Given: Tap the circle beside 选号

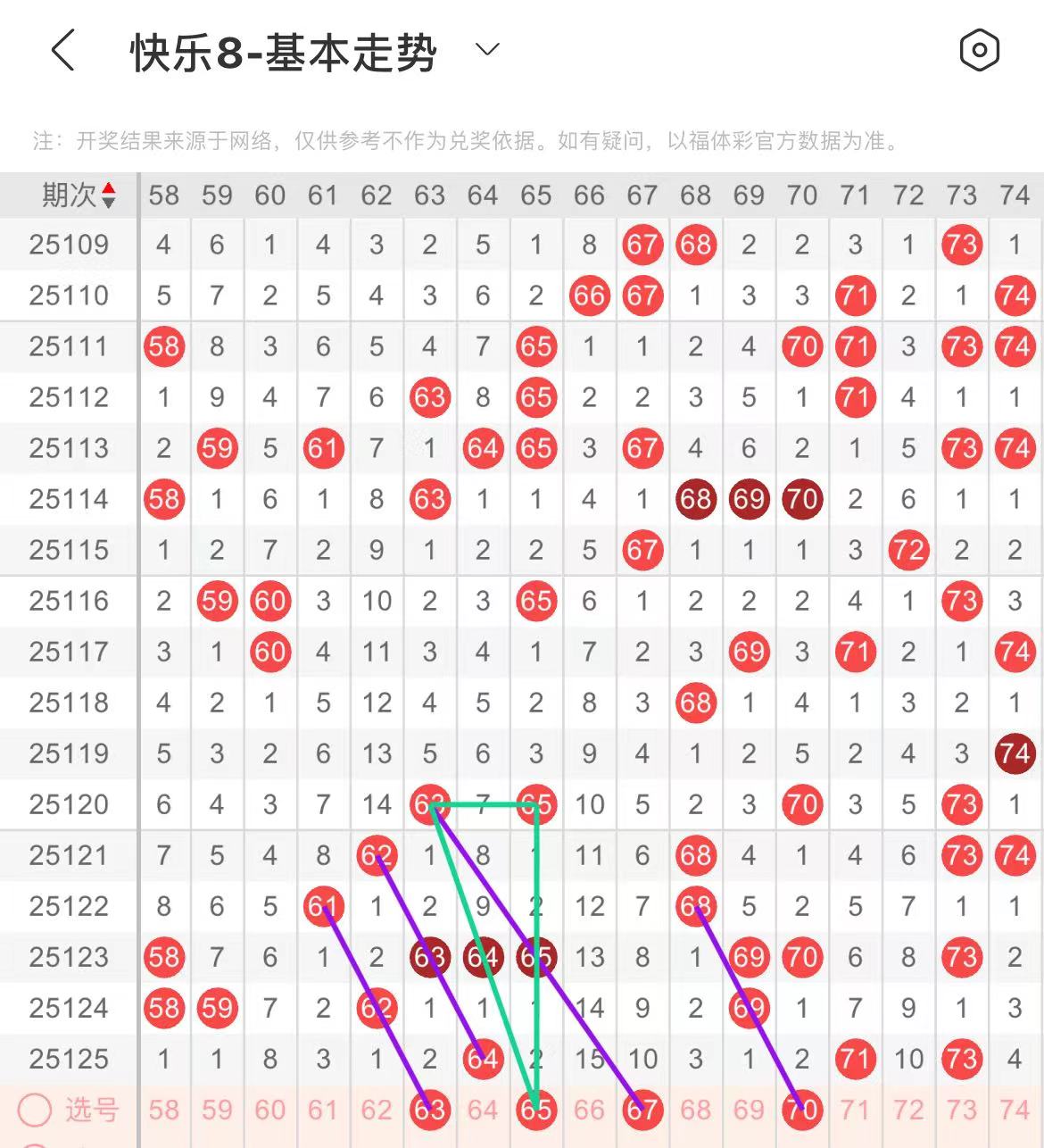Looking at the screenshot, I should 35,1110.
